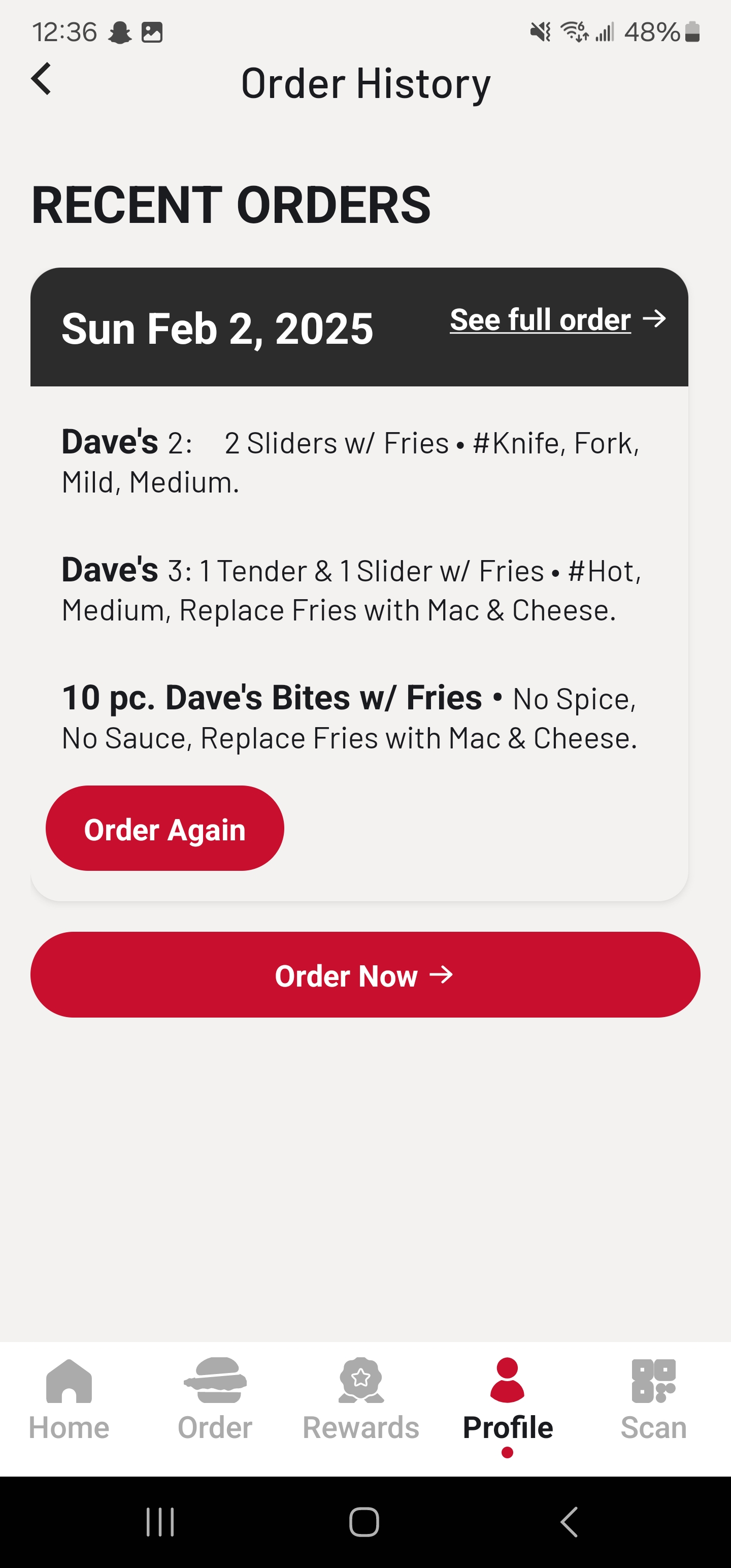Open the Order tab
This screenshot has width=731, height=1568.
pyautogui.click(x=215, y=1400)
